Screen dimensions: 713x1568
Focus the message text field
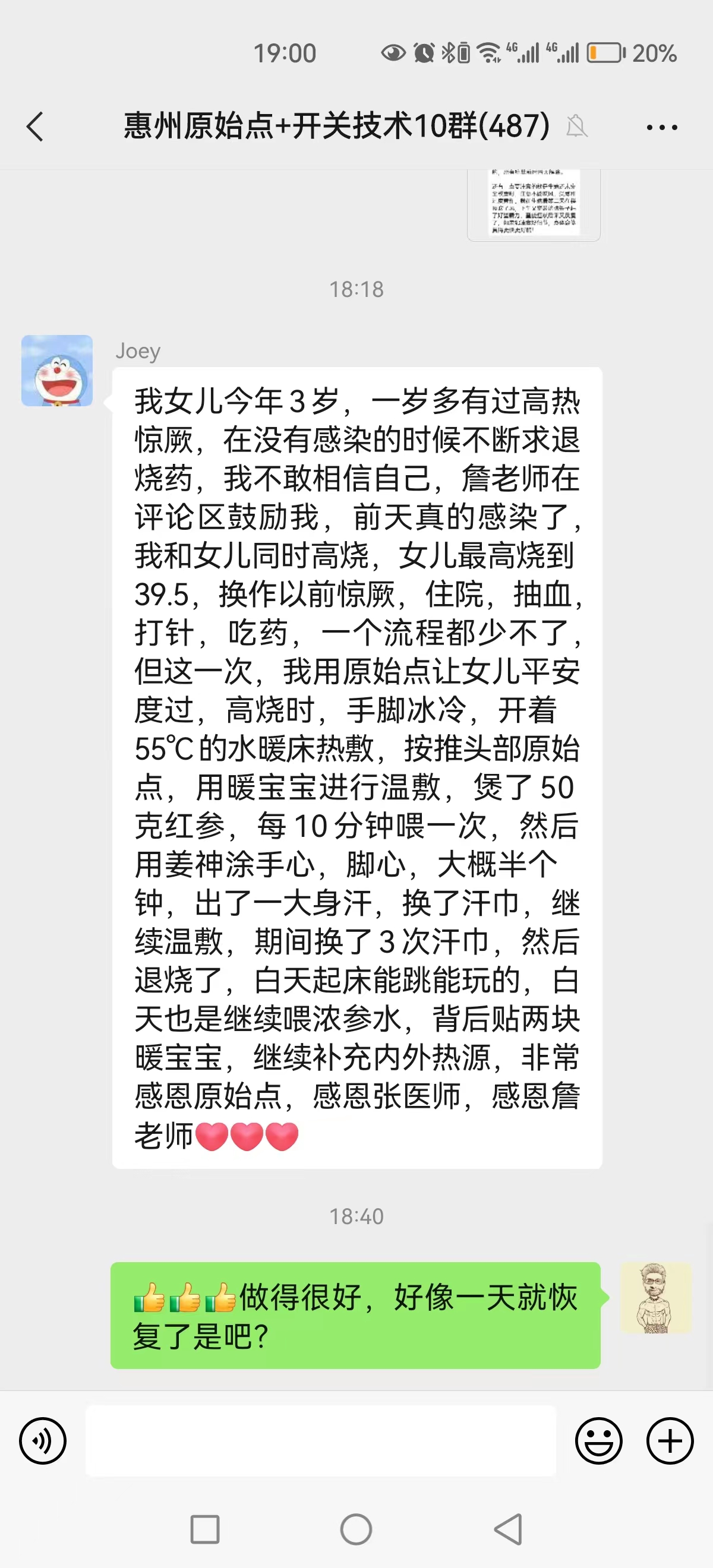[x=320, y=1440]
